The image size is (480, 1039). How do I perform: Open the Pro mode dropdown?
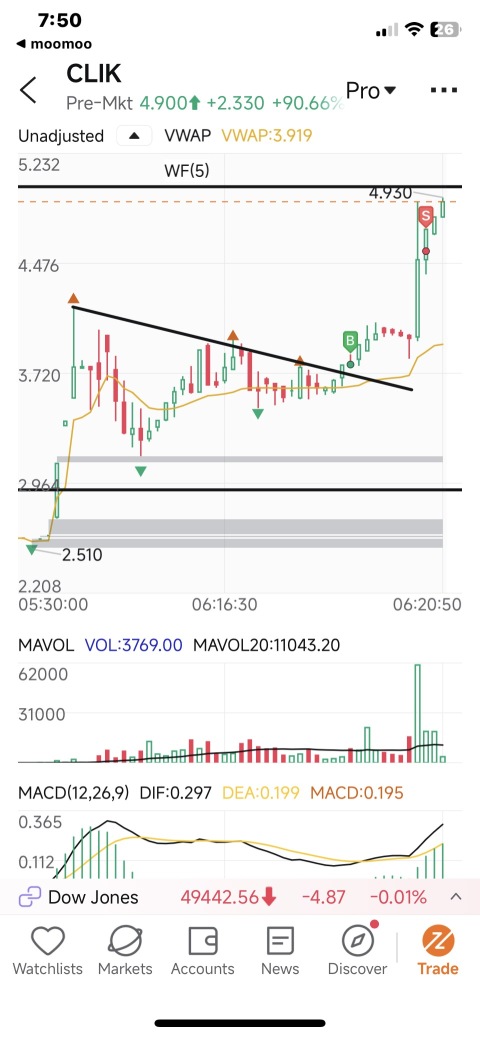tap(370, 90)
